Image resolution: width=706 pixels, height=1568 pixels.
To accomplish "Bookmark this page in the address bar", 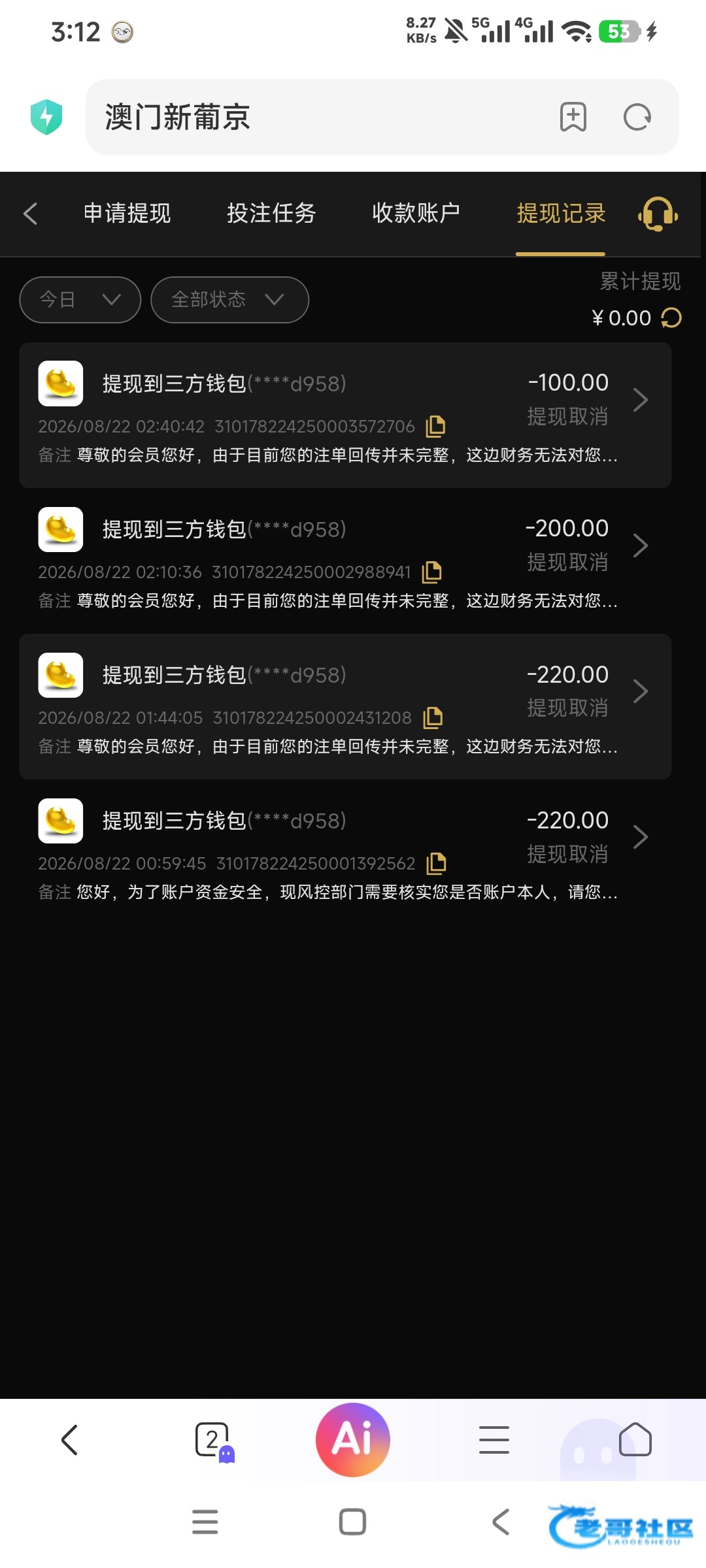I will [573, 118].
